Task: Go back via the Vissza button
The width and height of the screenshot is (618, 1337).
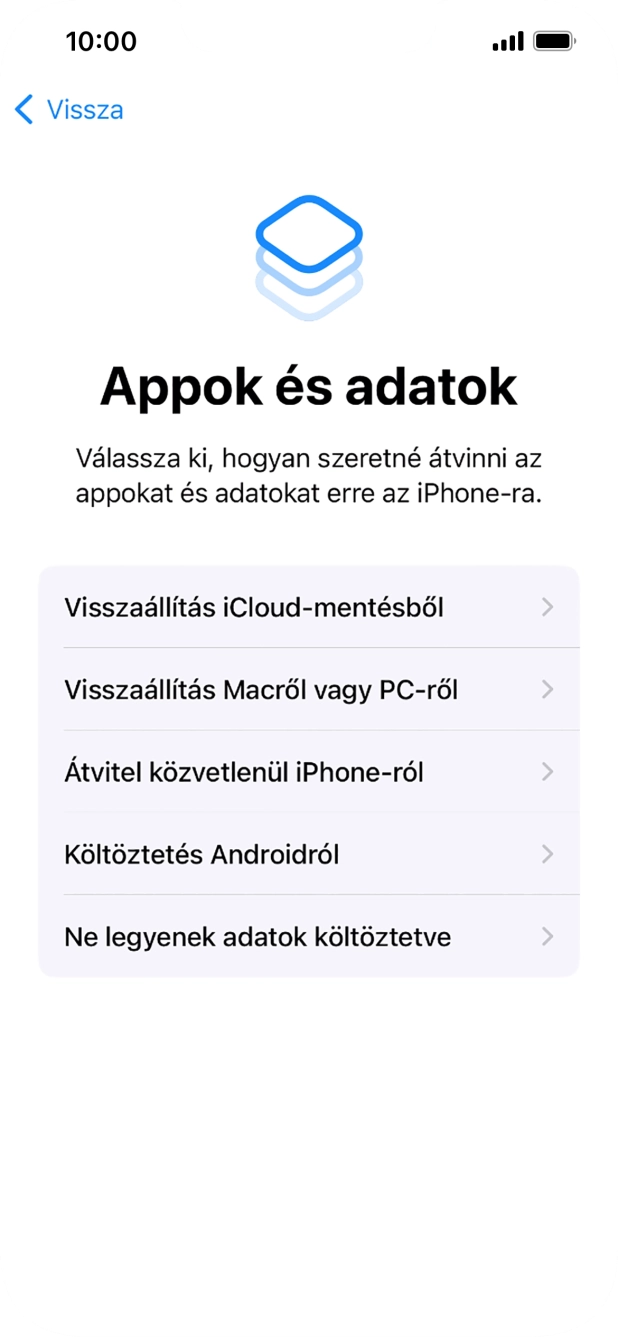Action: pyautogui.click(x=70, y=109)
